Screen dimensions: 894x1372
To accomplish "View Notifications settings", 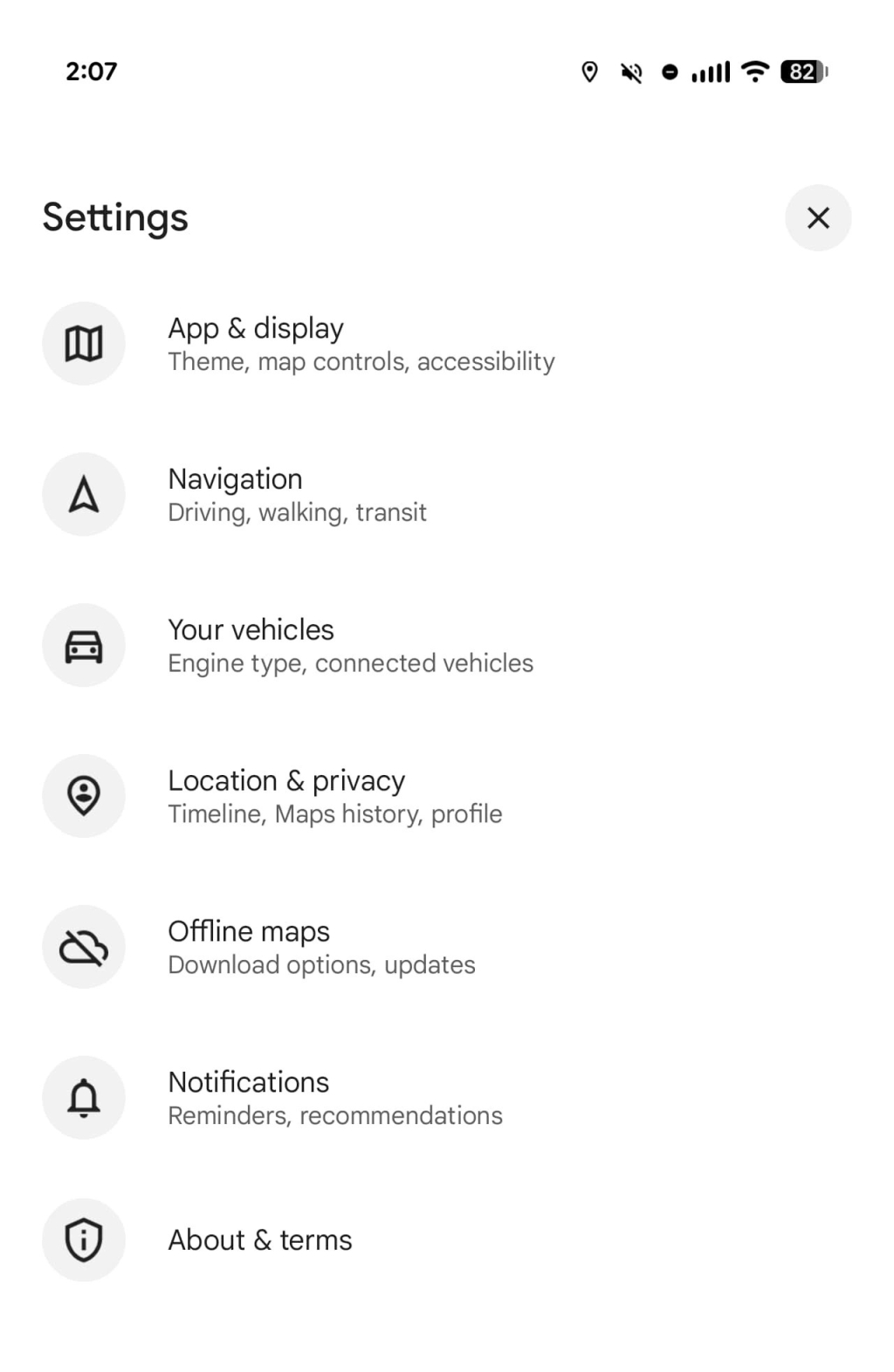I will pos(334,1097).
